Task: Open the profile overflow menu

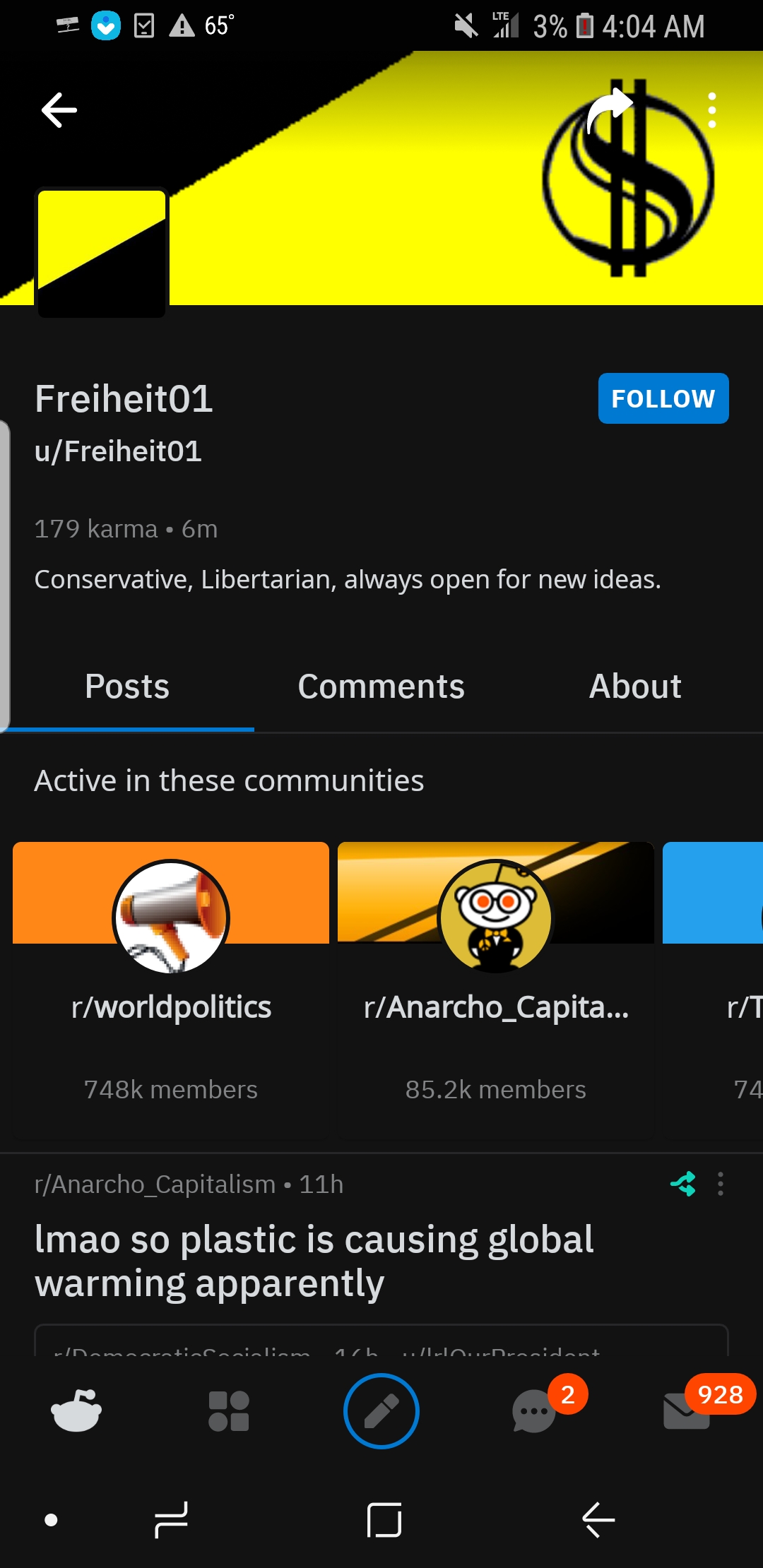Action: click(x=712, y=110)
